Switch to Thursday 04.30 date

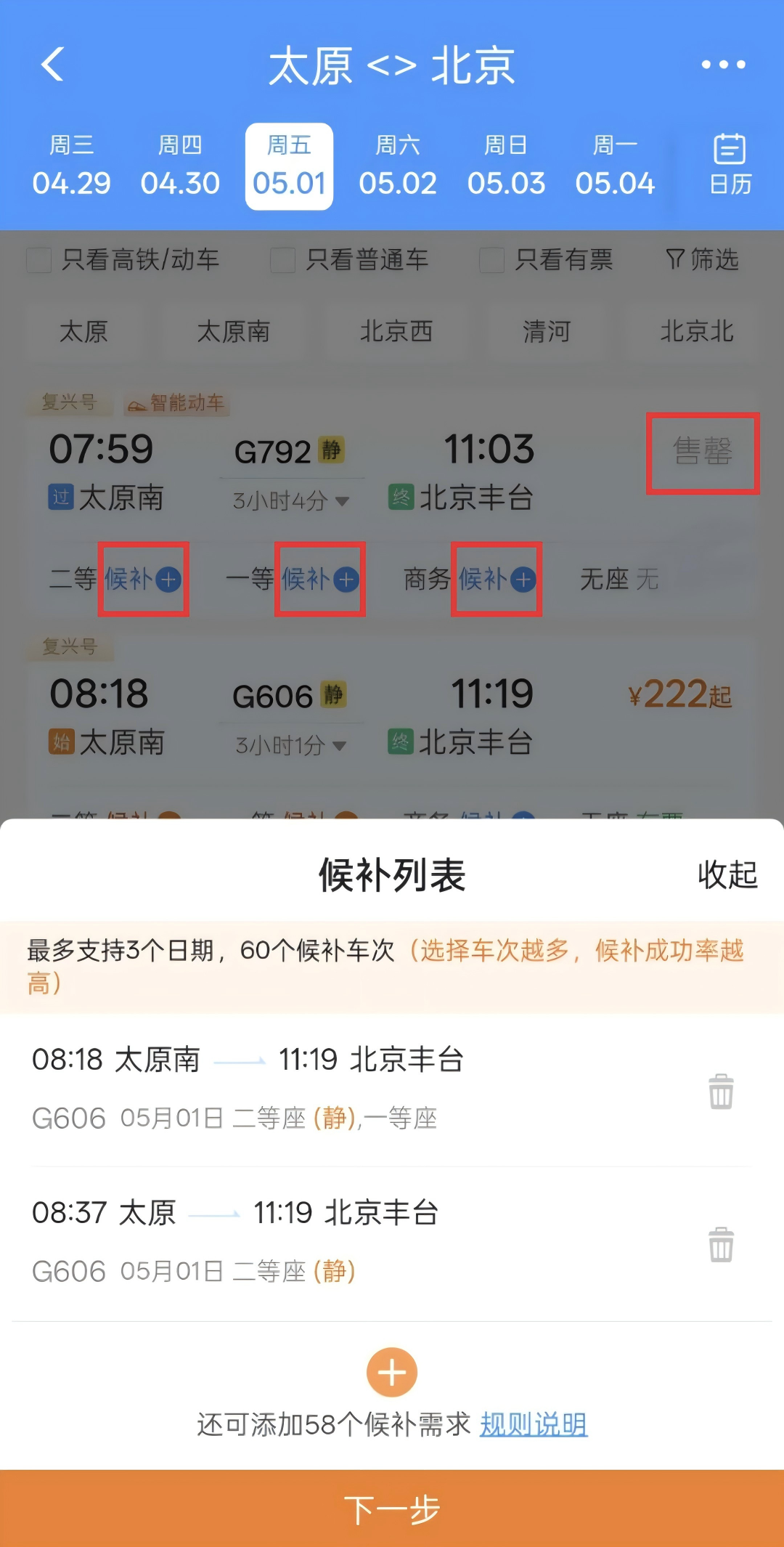(x=180, y=166)
